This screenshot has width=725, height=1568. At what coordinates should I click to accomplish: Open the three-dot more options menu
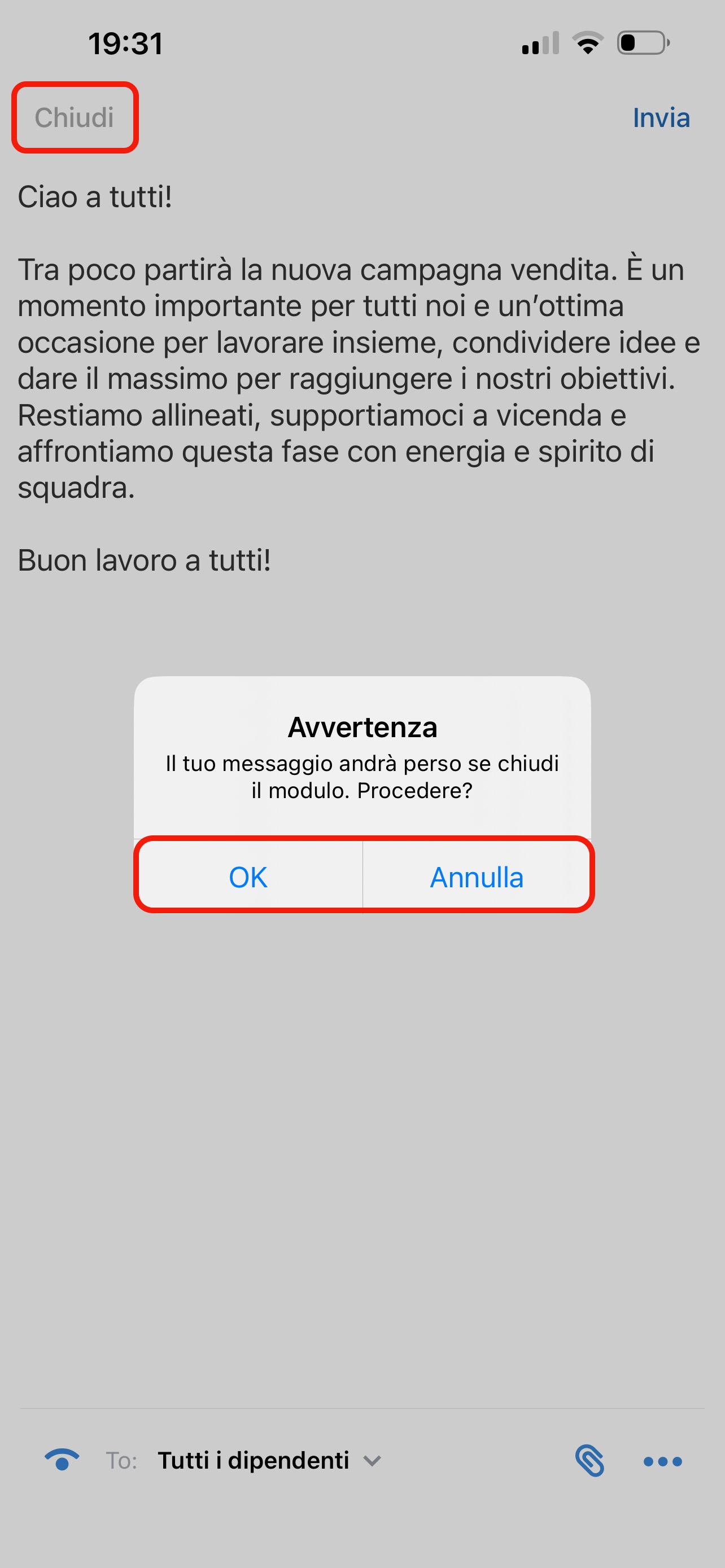tap(662, 1461)
